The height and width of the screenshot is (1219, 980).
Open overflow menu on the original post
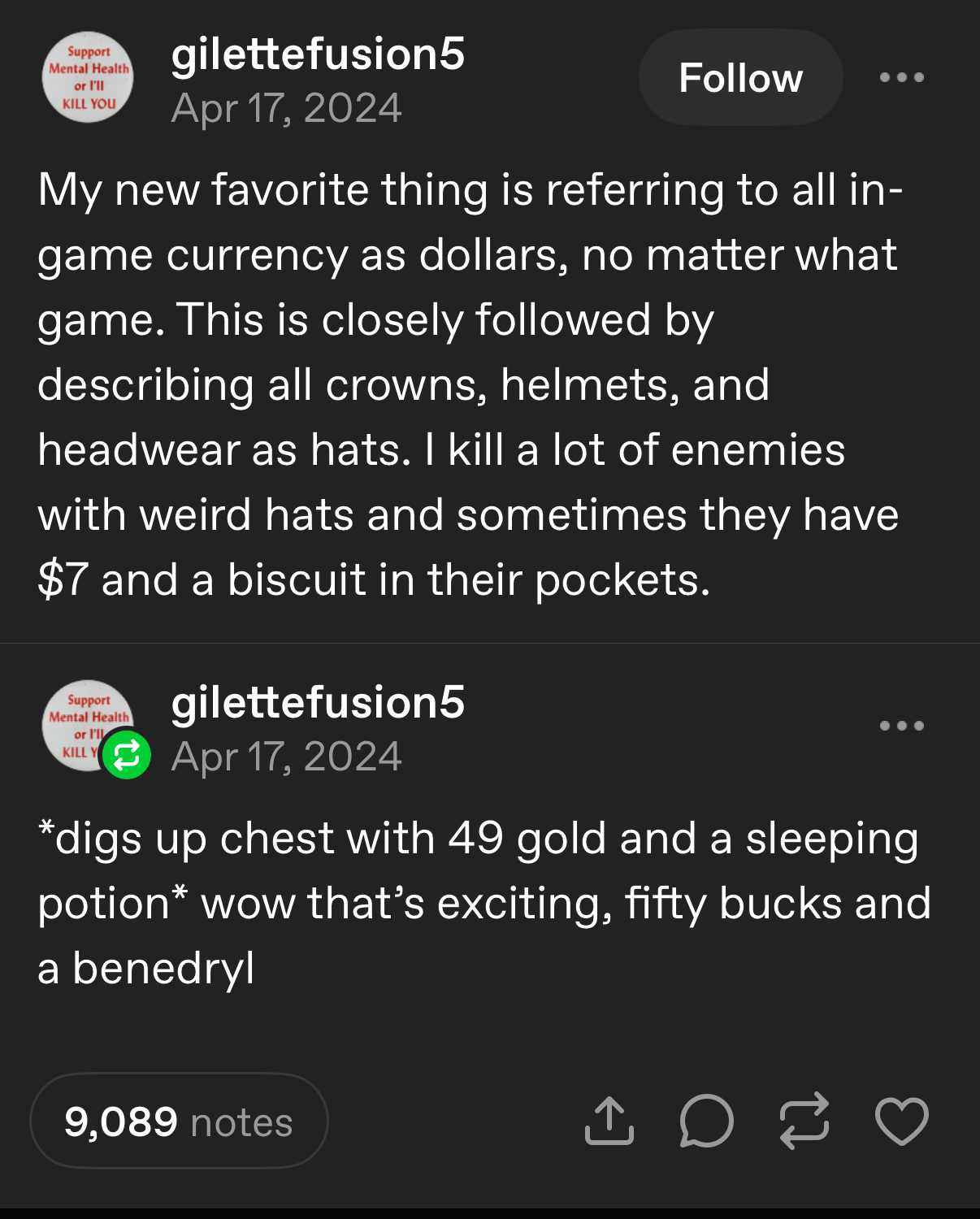901,78
